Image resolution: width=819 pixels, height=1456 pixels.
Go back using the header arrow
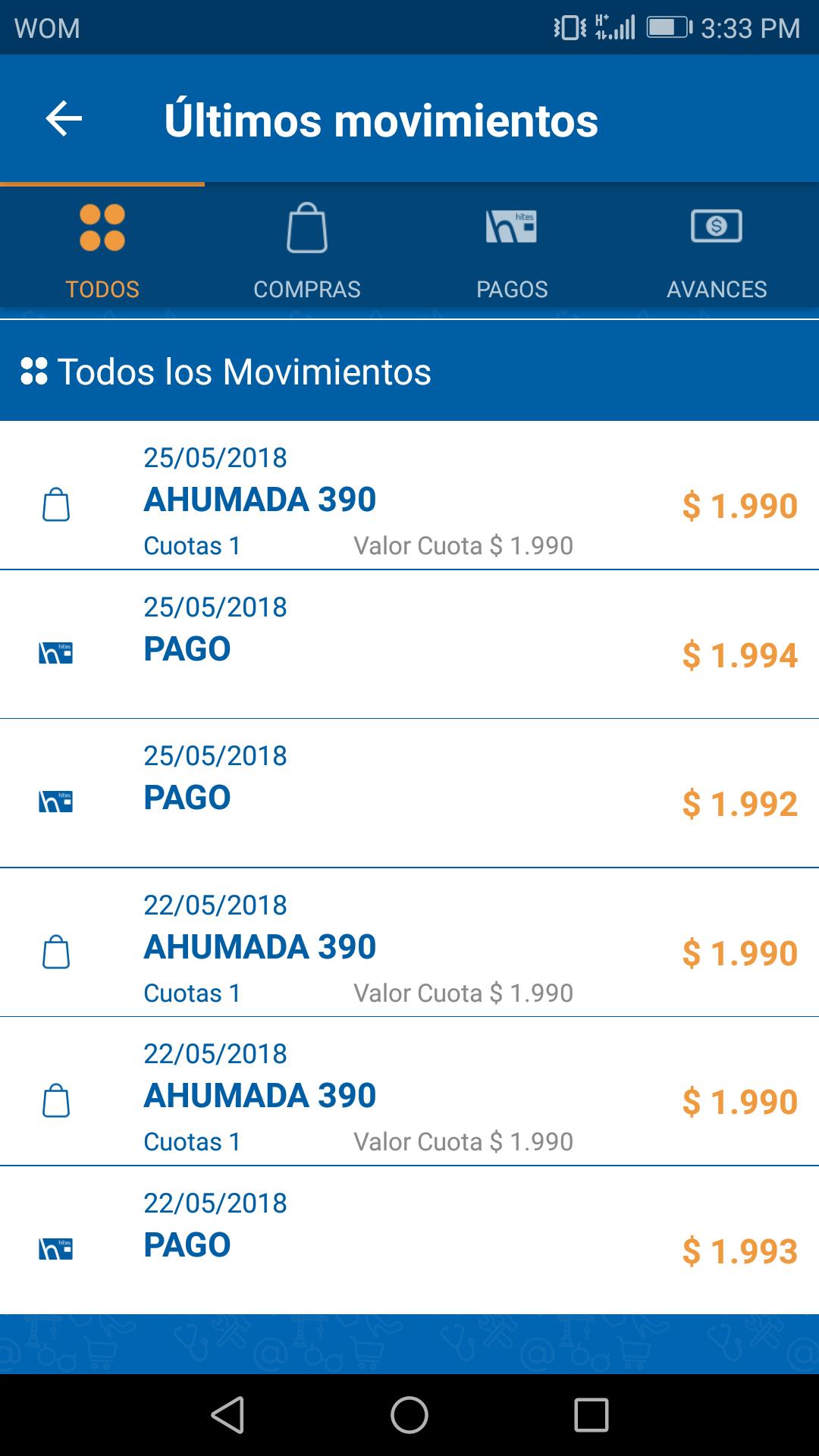click(64, 119)
